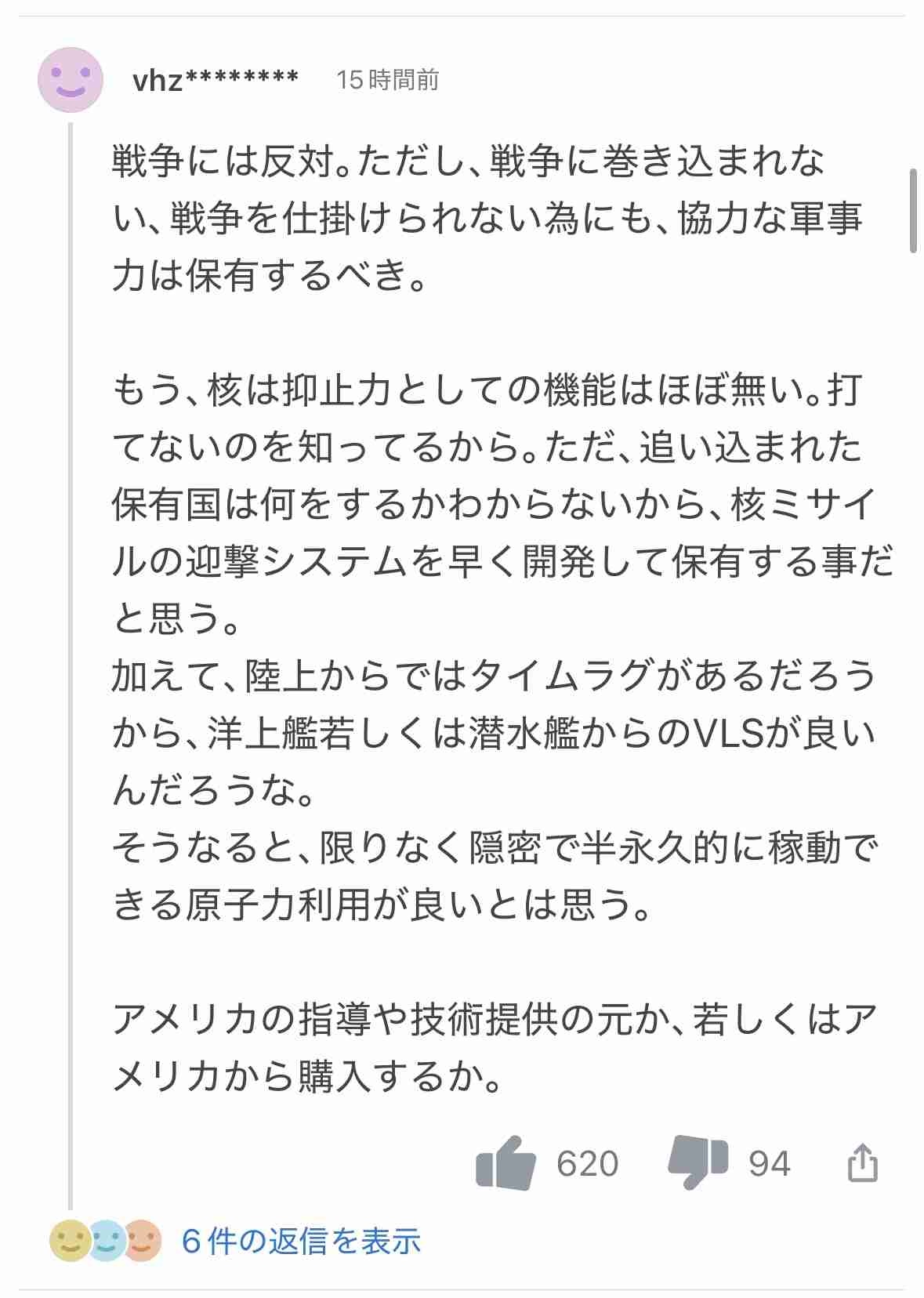Like the comment by vhz
This screenshot has width=924, height=1298.
coord(506,1162)
